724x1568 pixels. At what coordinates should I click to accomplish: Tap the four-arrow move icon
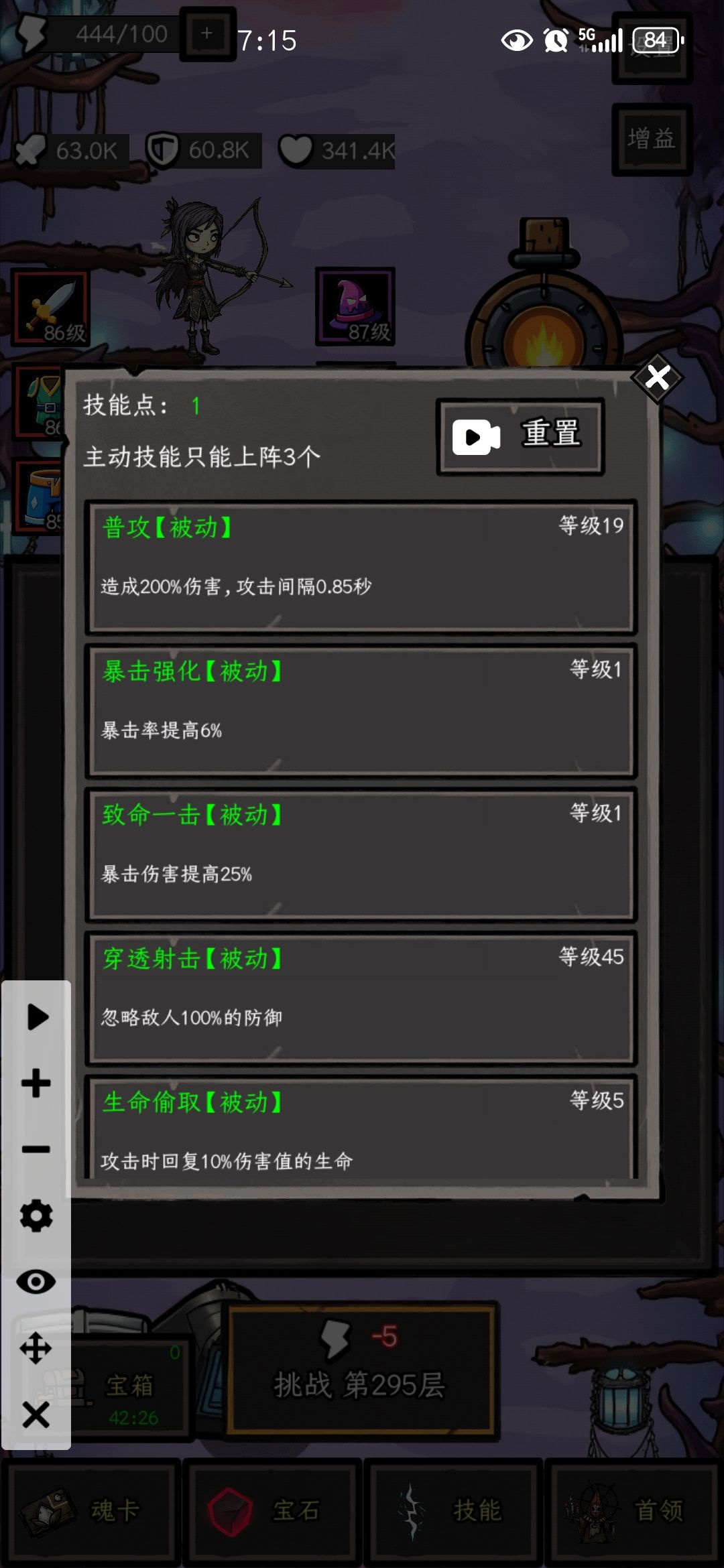36,1348
